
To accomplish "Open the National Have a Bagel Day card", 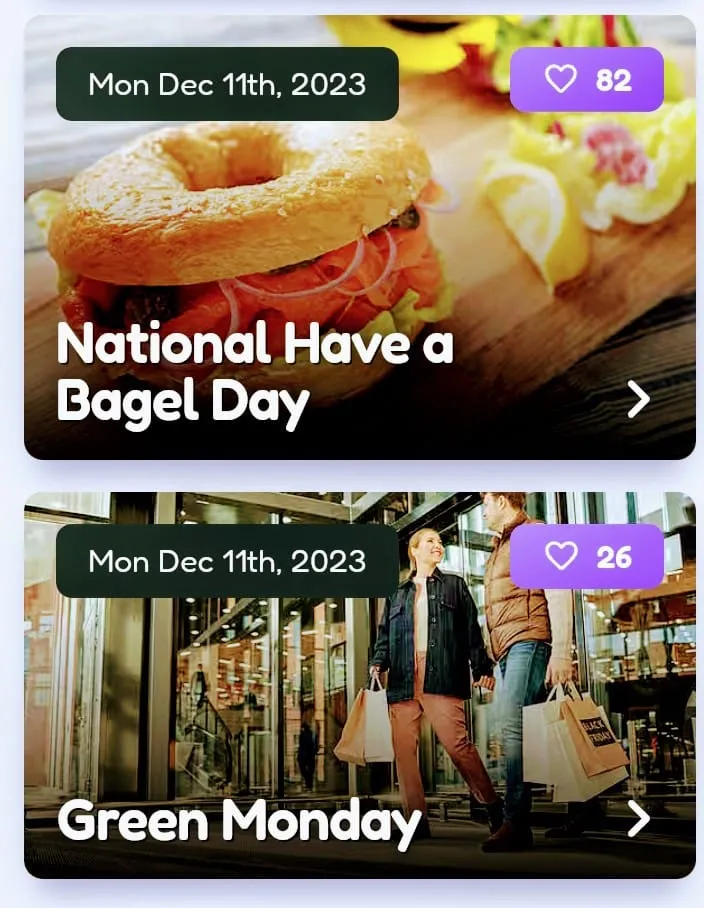I will point(638,400).
